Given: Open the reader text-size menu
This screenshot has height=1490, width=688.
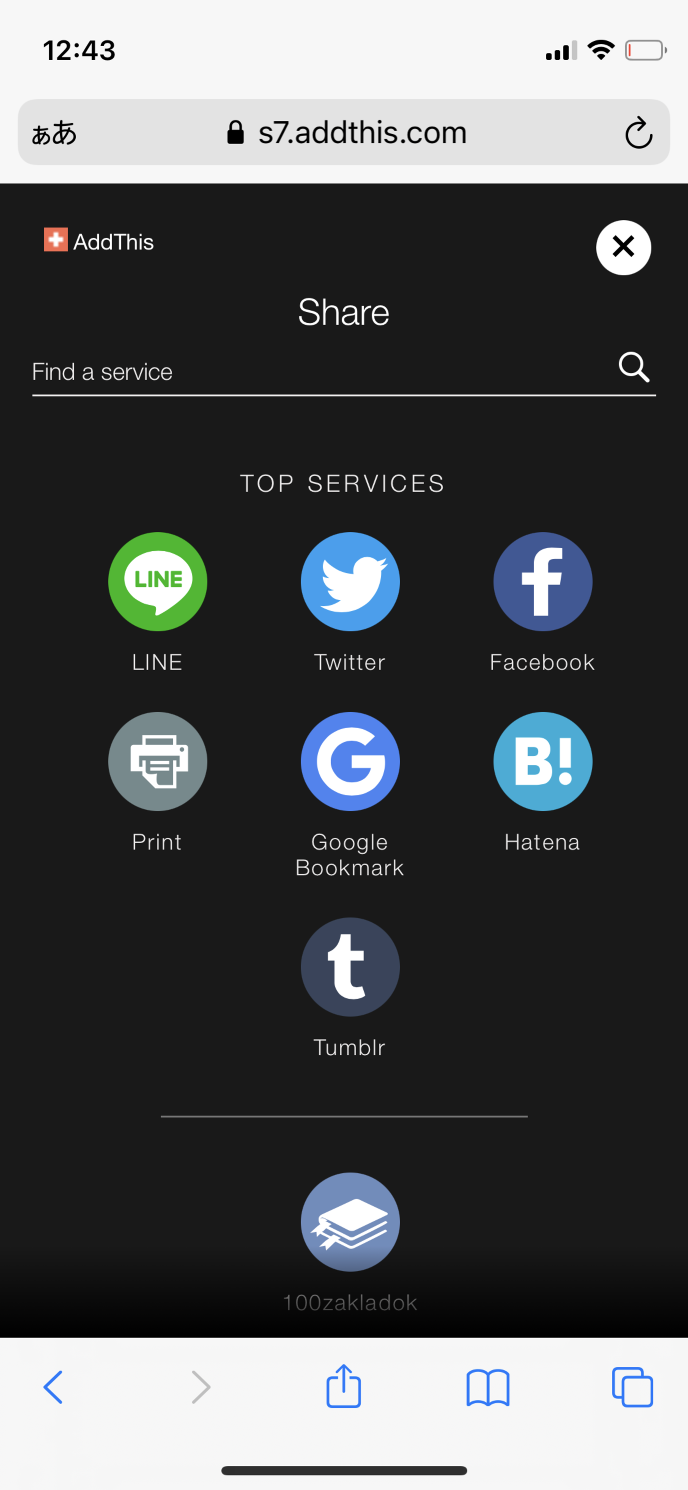Looking at the screenshot, I should point(54,133).
